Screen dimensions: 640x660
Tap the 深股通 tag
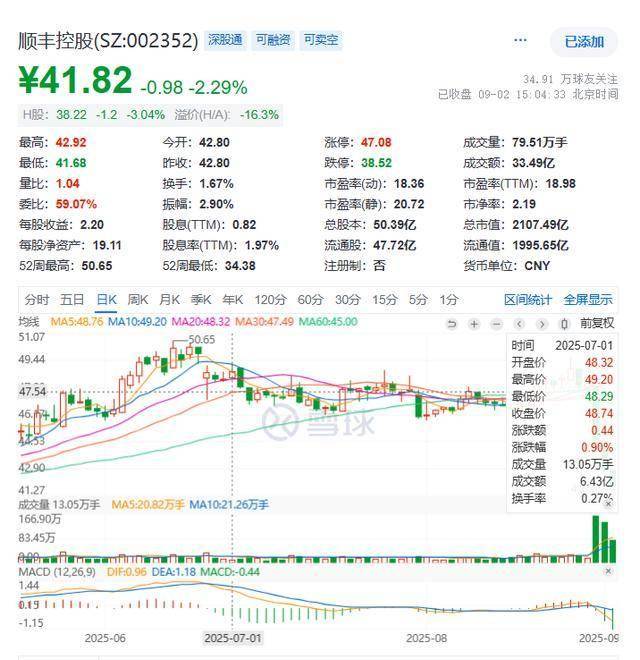pos(225,40)
